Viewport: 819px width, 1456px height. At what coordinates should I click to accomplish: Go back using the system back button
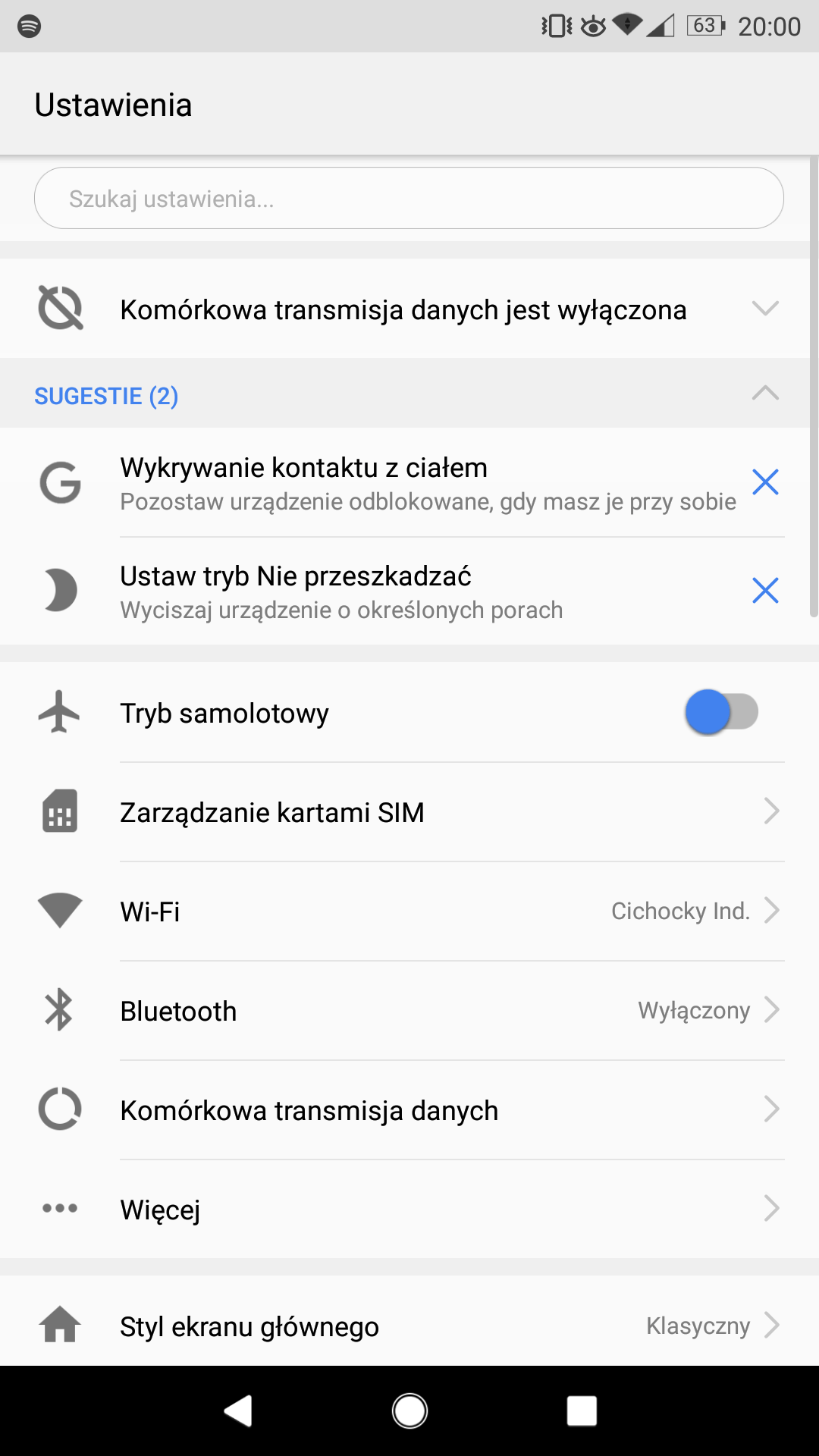(238, 1411)
